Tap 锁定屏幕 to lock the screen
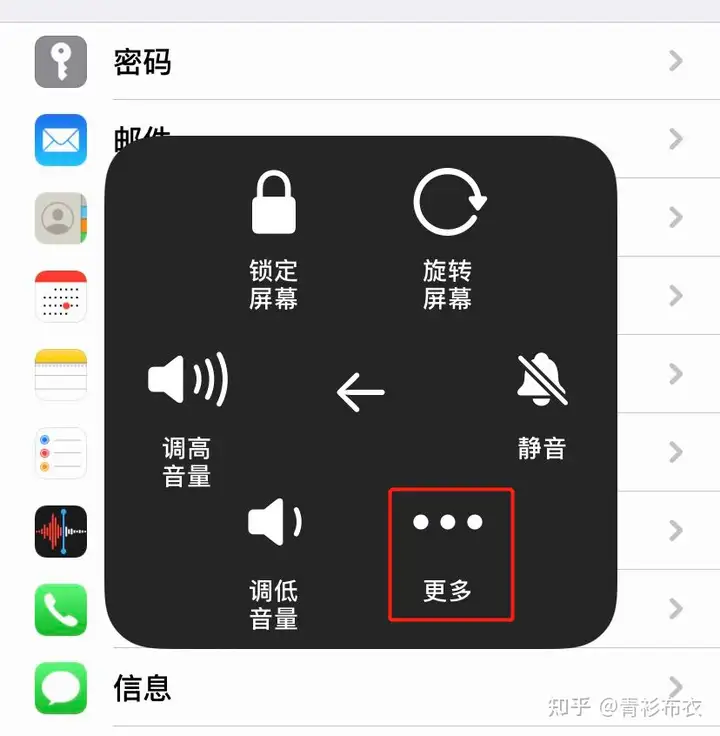The width and height of the screenshot is (720, 736). click(x=274, y=238)
